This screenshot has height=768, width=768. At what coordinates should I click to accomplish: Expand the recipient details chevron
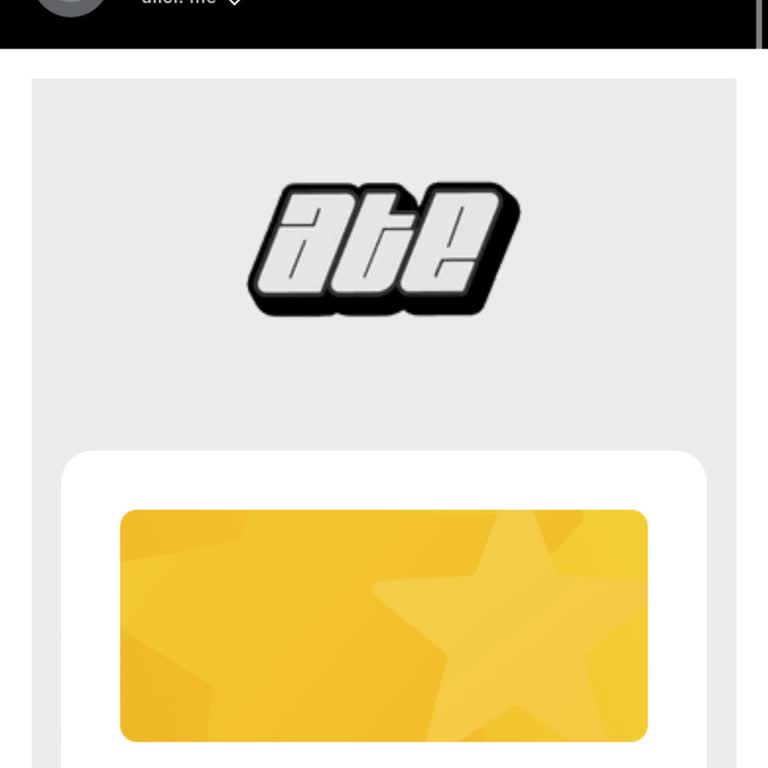pyautogui.click(x=235, y=3)
